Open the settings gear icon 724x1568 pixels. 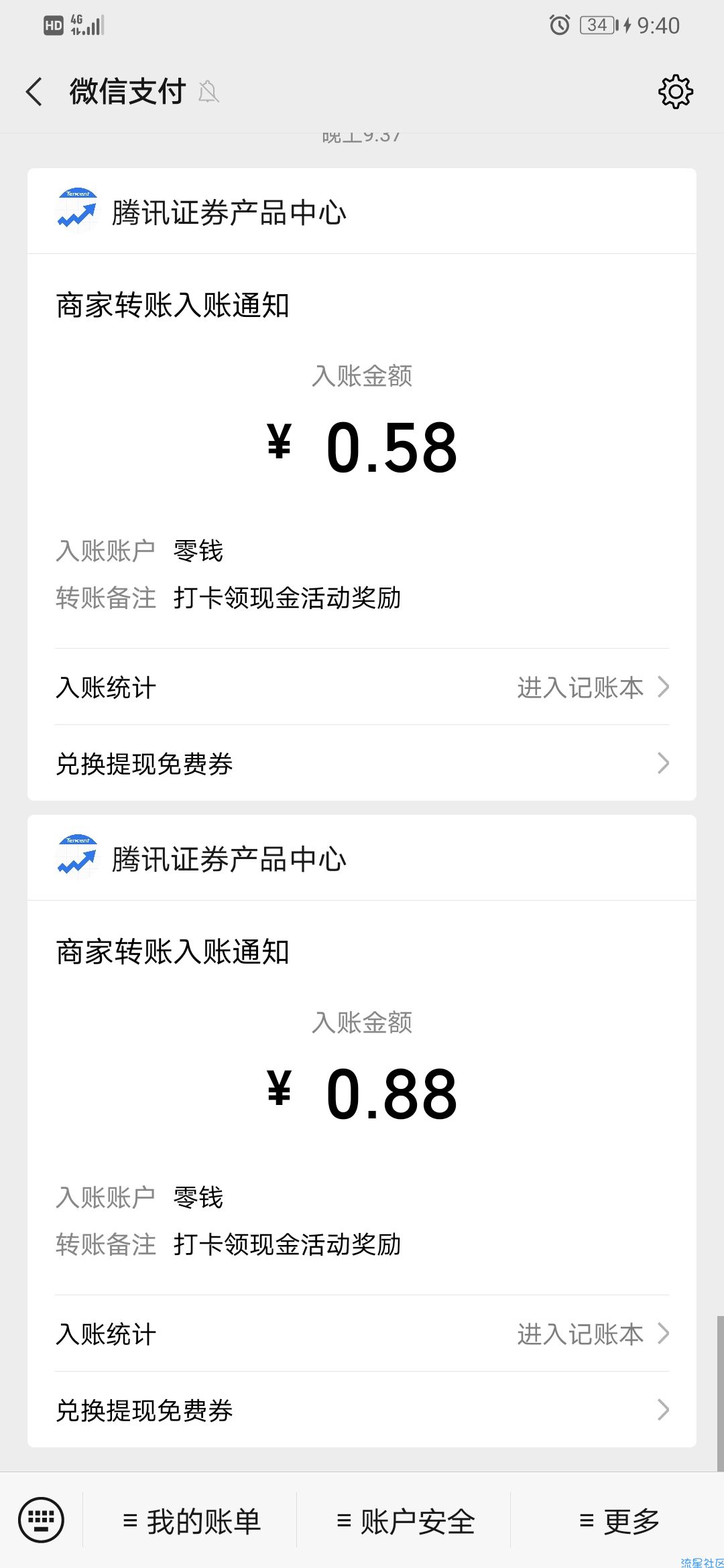click(676, 92)
